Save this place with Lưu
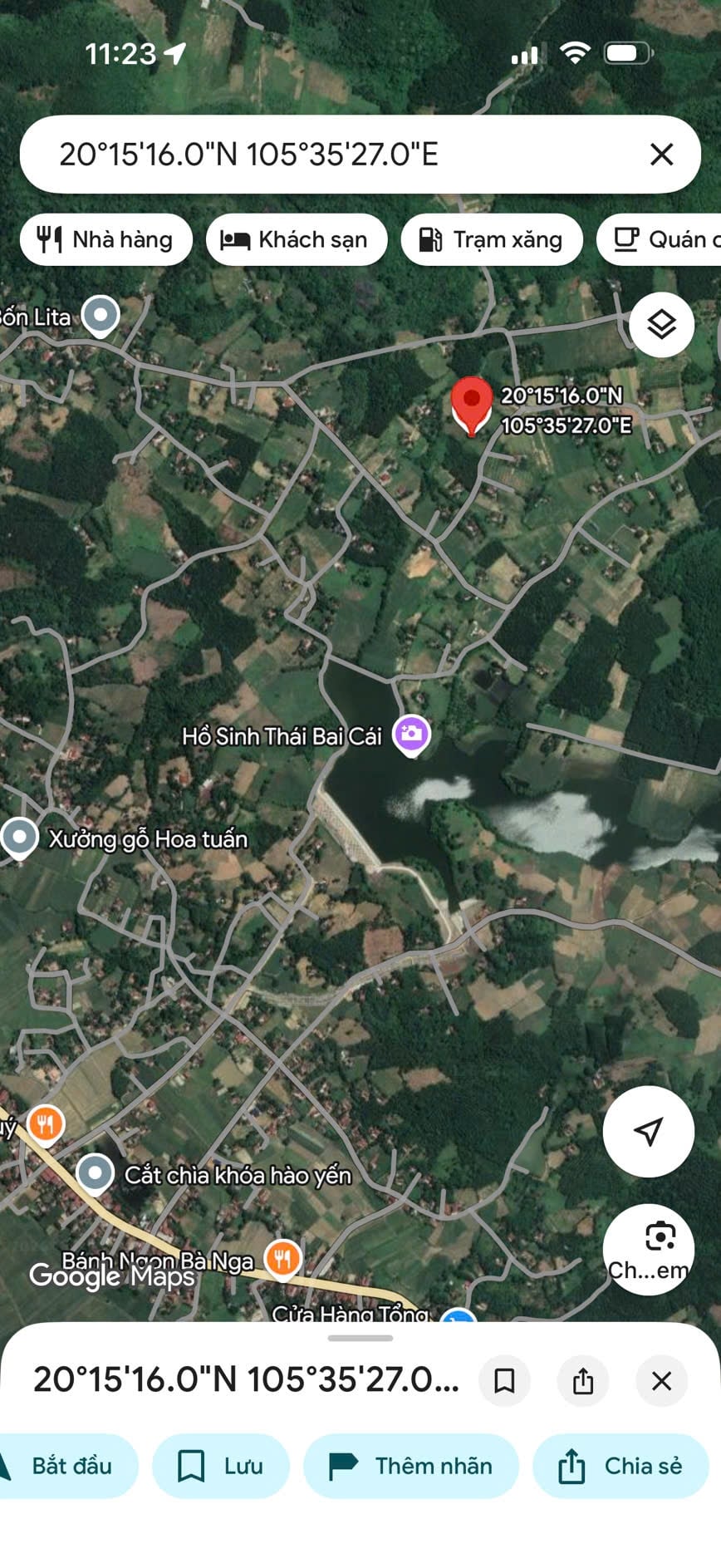 pyautogui.click(x=221, y=1466)
